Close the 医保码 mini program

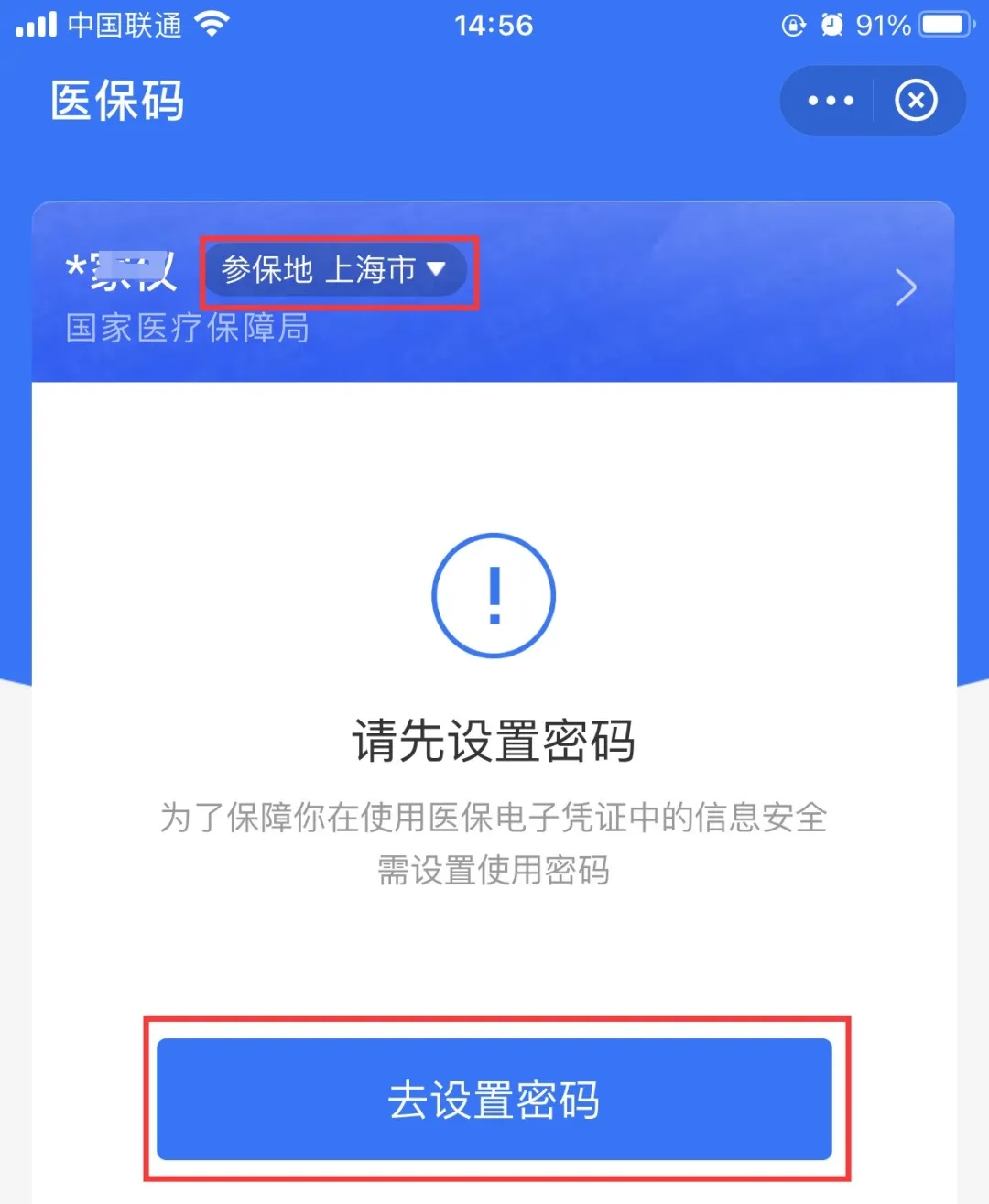click(916, 101)
